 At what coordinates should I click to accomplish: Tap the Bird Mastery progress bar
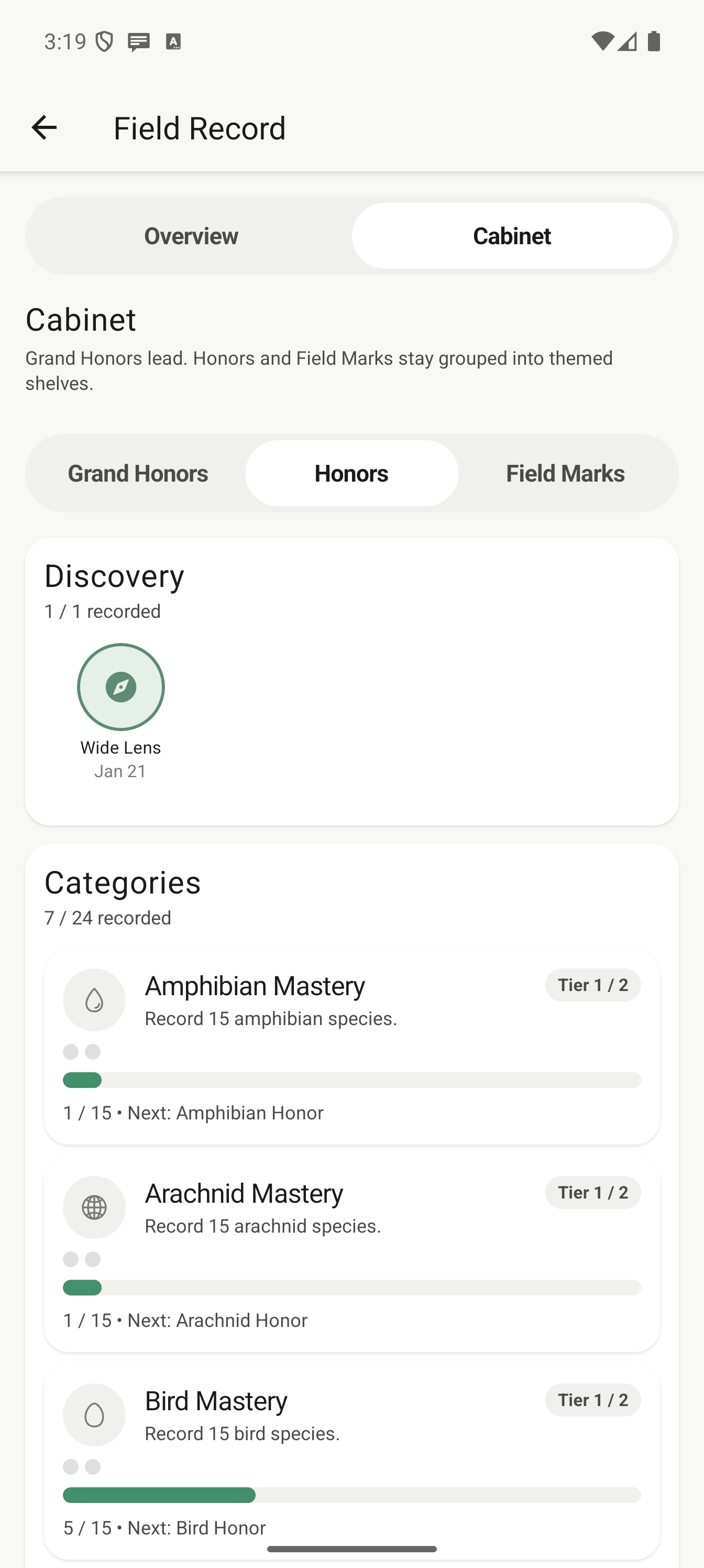[x=351, y=1495]
